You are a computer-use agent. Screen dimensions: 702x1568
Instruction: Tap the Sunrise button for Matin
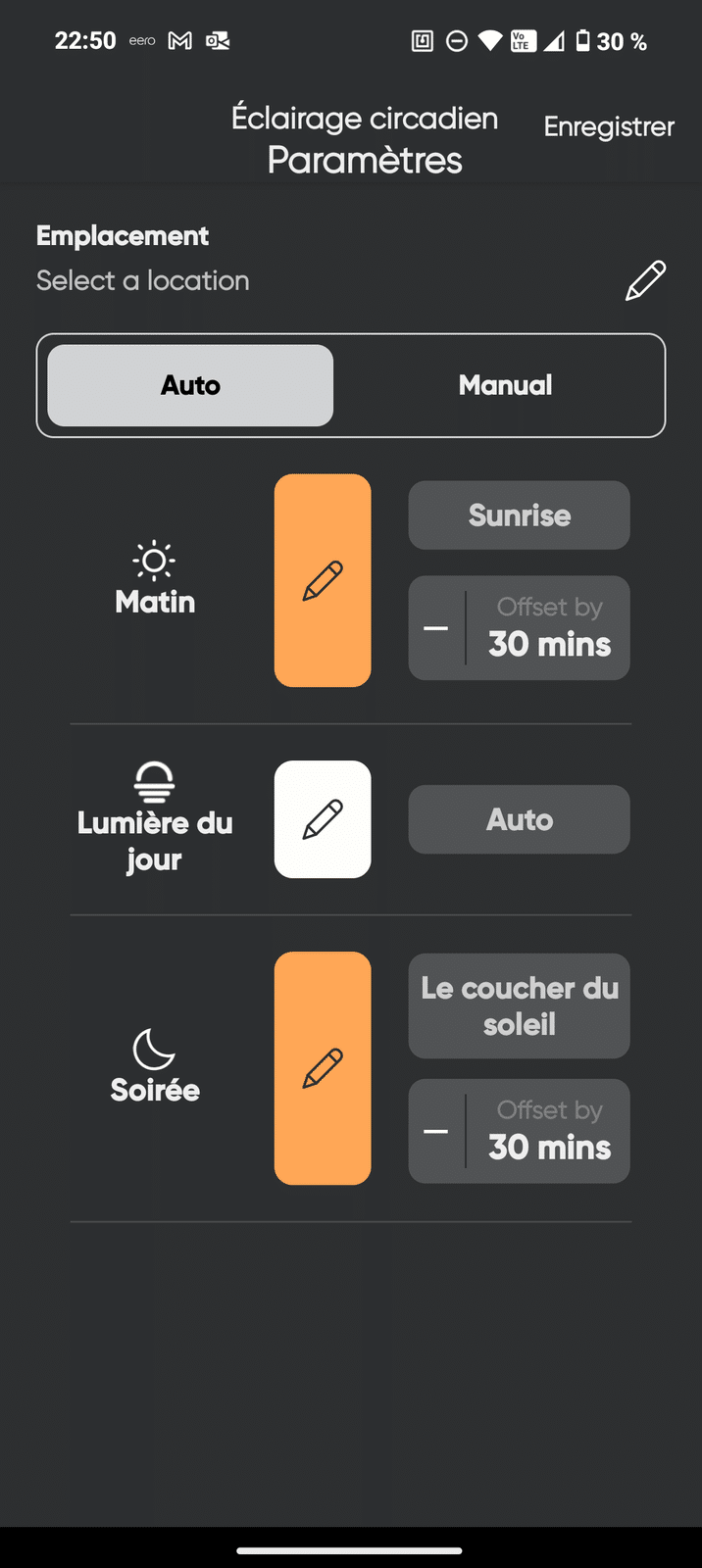point(519,515)
